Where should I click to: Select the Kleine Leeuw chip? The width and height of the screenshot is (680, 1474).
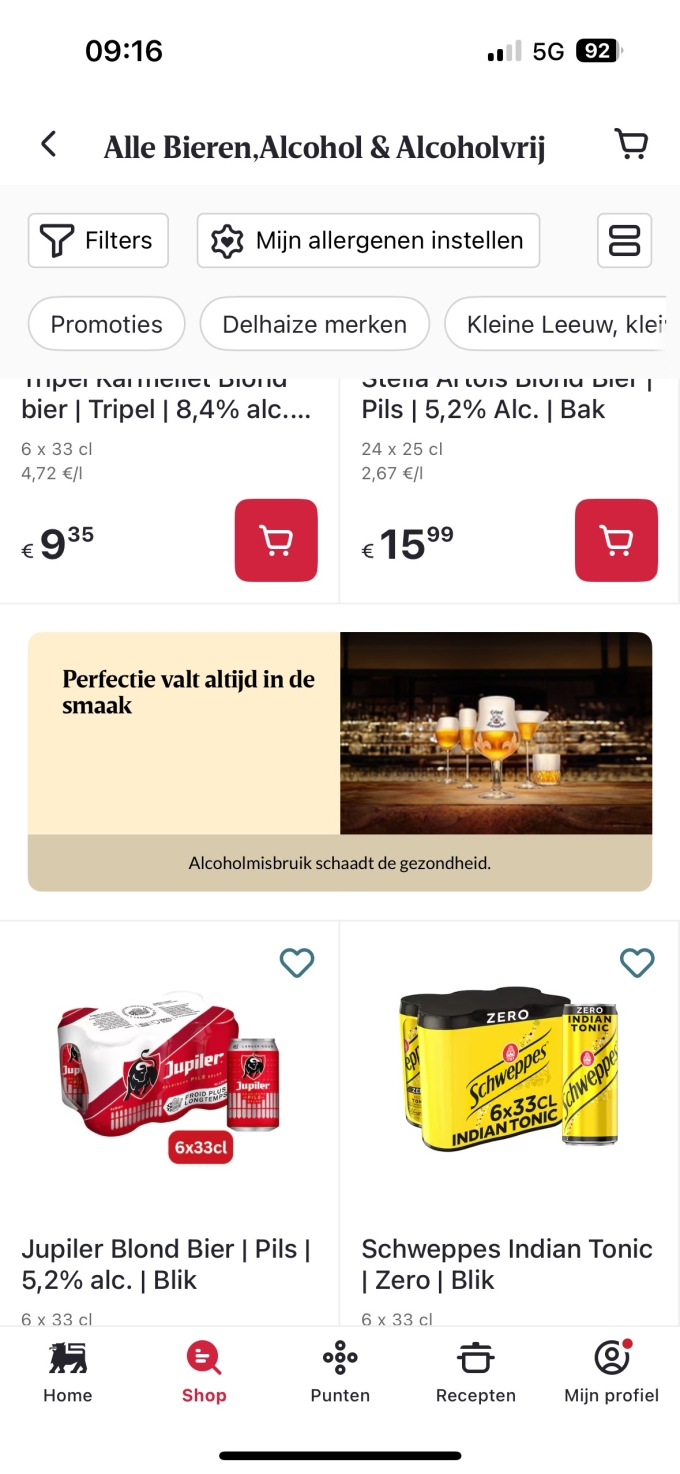click(x=560, y=324)
